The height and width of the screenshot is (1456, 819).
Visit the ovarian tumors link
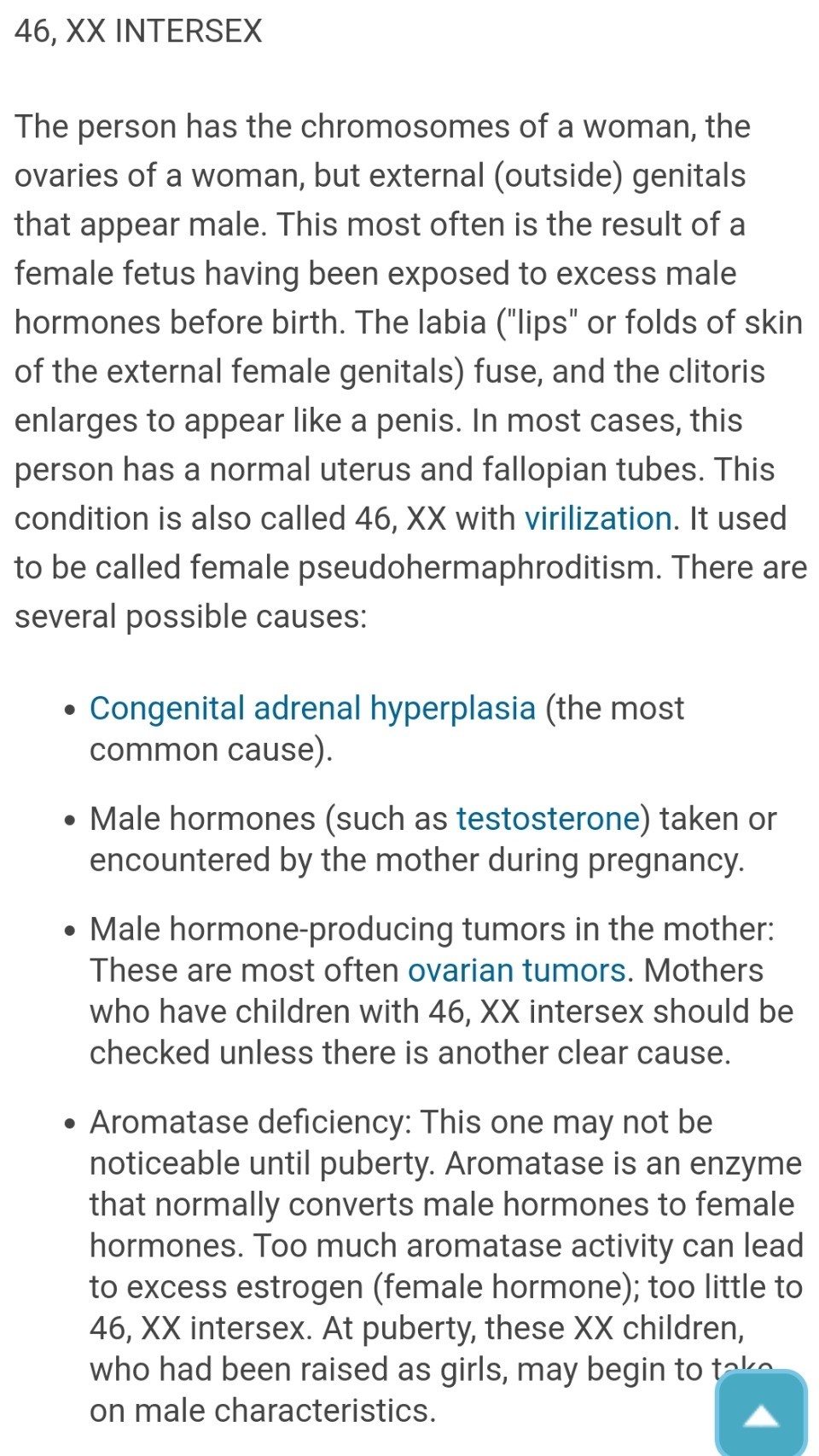(x=517, y=971)
